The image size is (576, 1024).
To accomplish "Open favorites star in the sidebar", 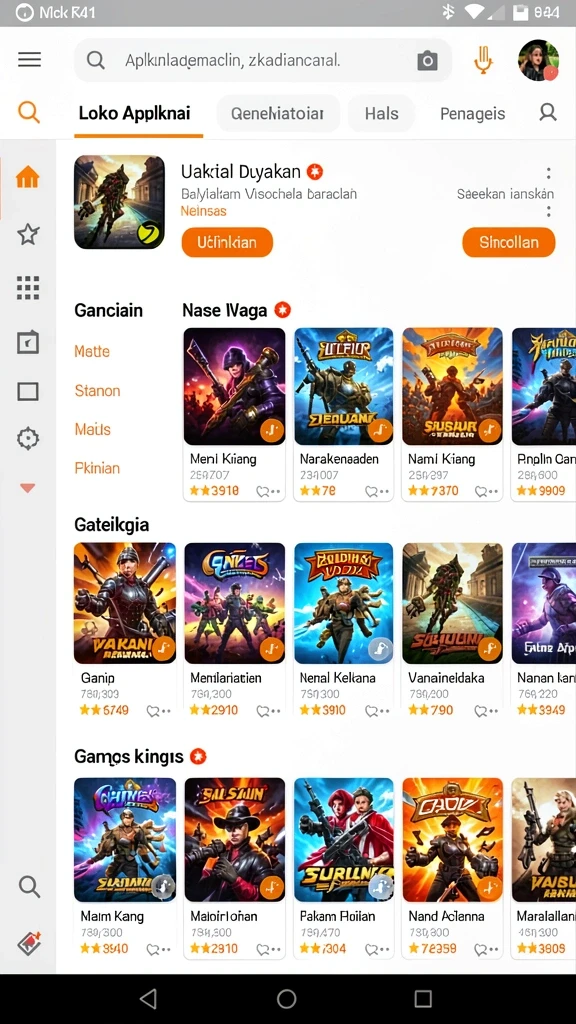I will 28,234.
